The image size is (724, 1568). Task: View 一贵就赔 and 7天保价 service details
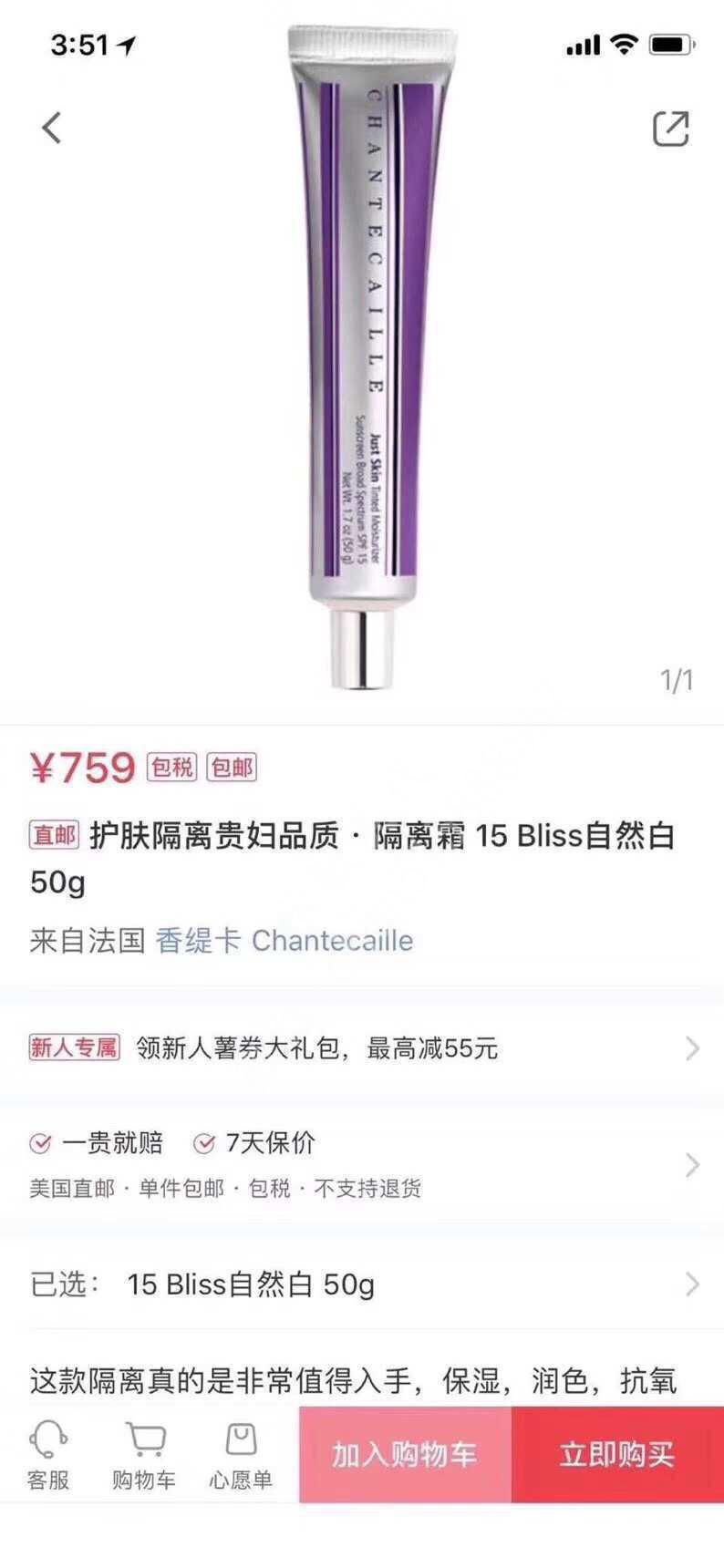coord(362,1164)
